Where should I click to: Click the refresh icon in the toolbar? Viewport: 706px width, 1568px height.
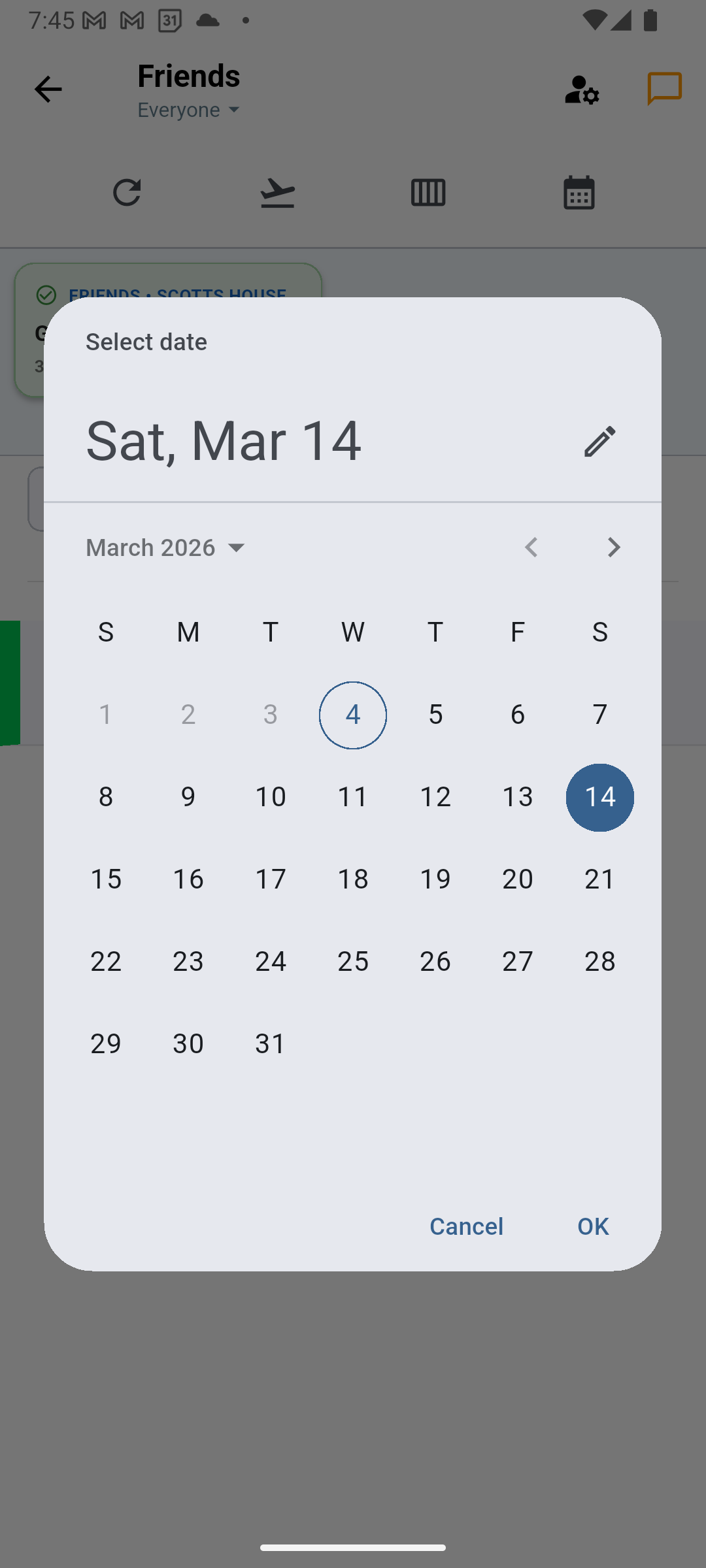pyautogui.click(x=127, y=192)
